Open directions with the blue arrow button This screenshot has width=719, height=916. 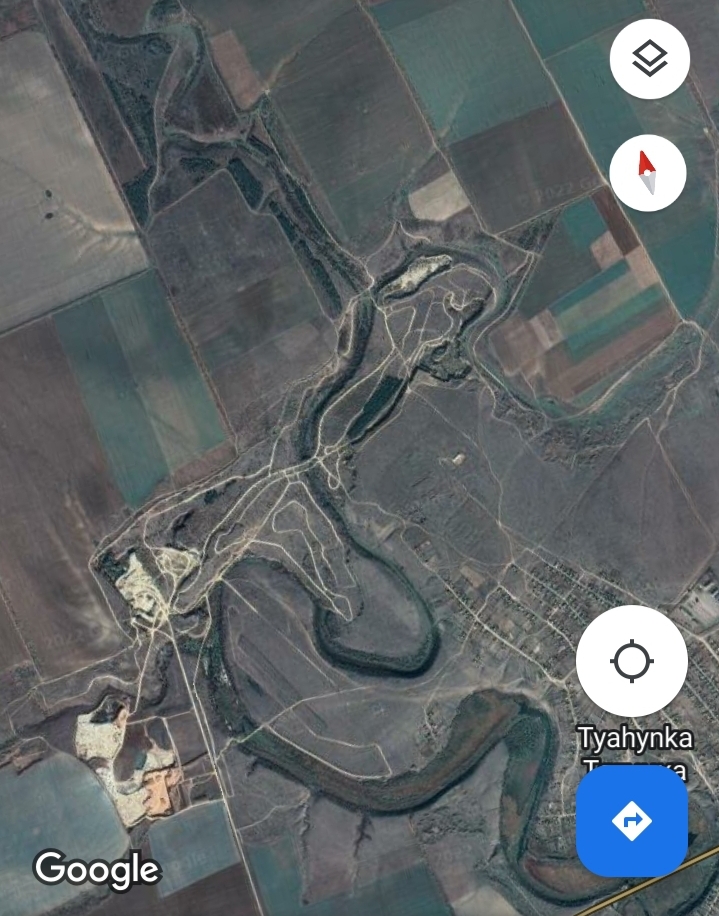[631, 821]
